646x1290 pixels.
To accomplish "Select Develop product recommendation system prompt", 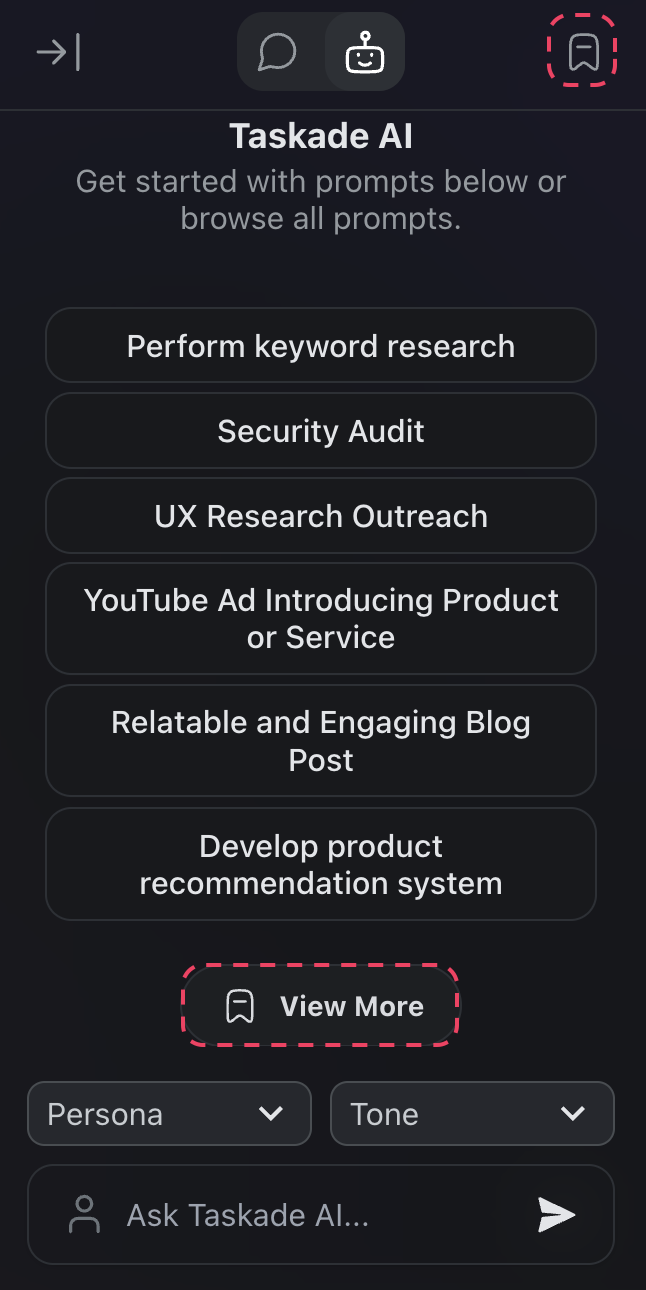I will pyautogui.click(x=321, y=864).
